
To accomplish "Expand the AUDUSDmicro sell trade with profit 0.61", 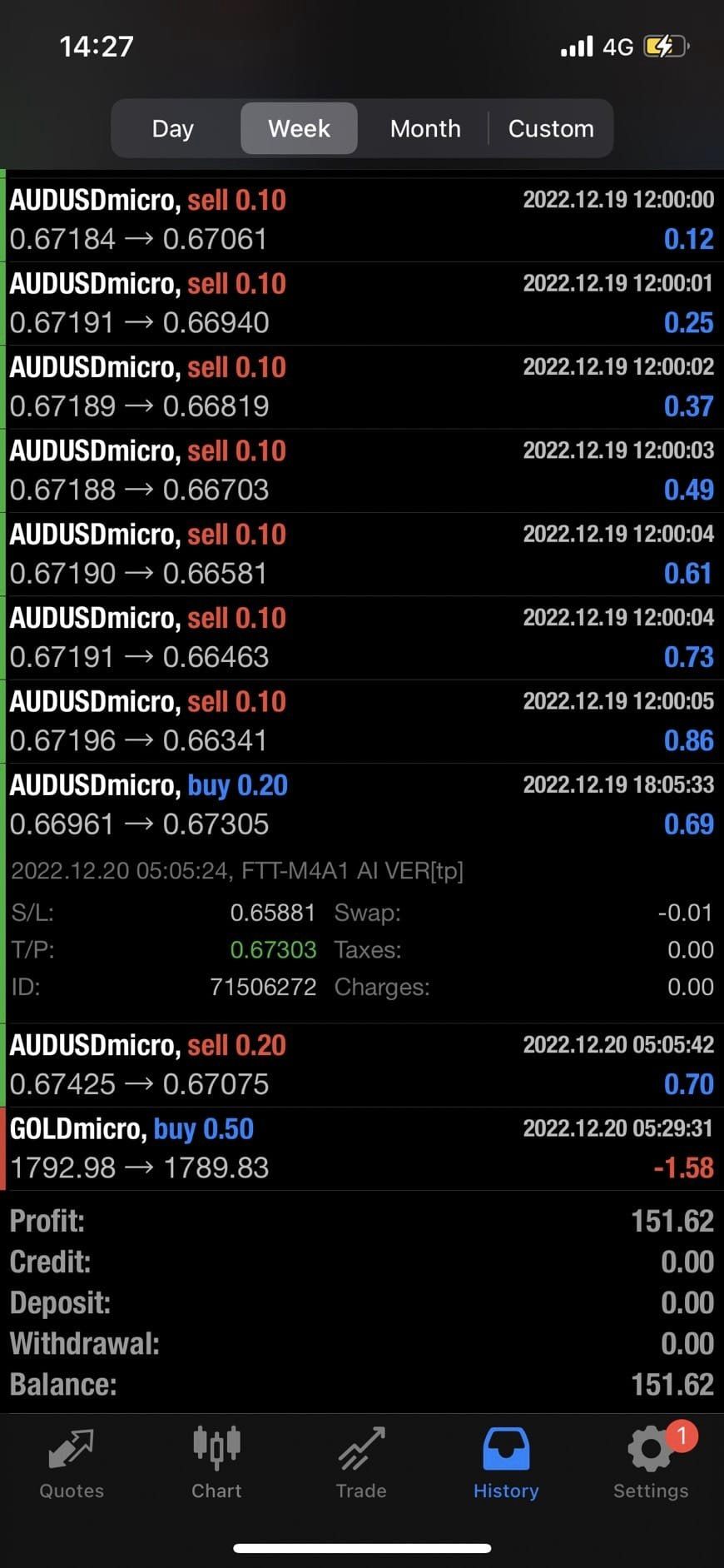I will point(362,554).
